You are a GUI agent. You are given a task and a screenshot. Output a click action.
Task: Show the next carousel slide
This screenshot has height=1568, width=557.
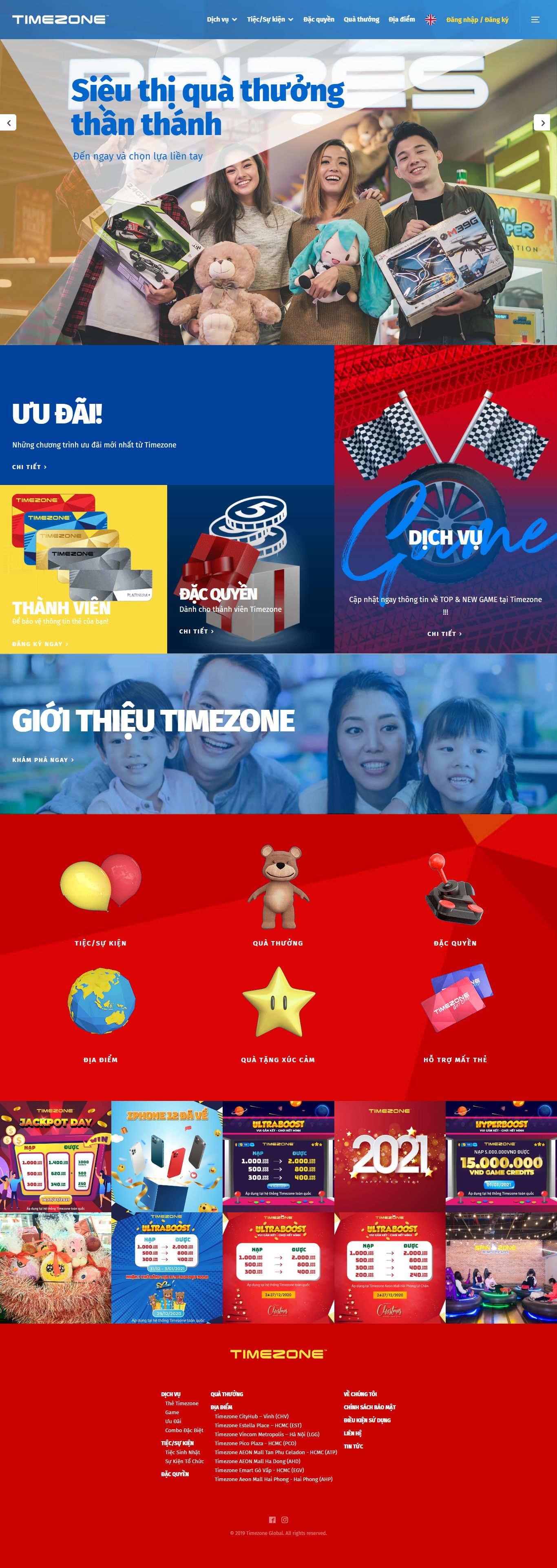point(542,122)
